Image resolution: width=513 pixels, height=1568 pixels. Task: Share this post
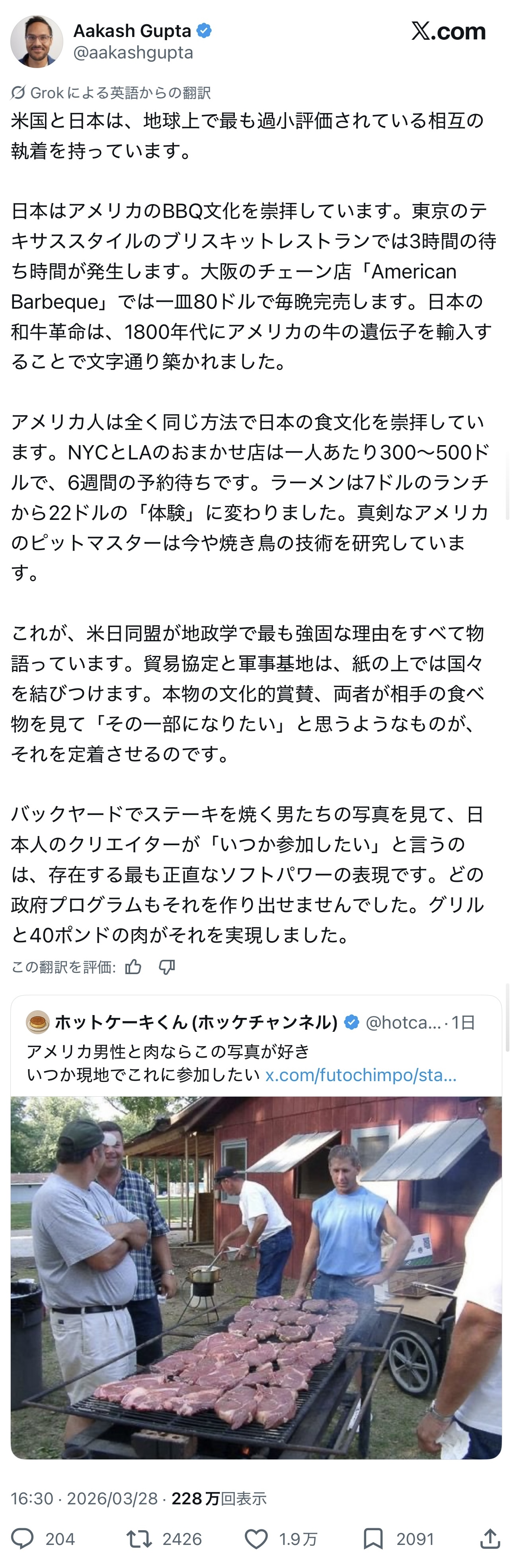tap(490, 1539)
